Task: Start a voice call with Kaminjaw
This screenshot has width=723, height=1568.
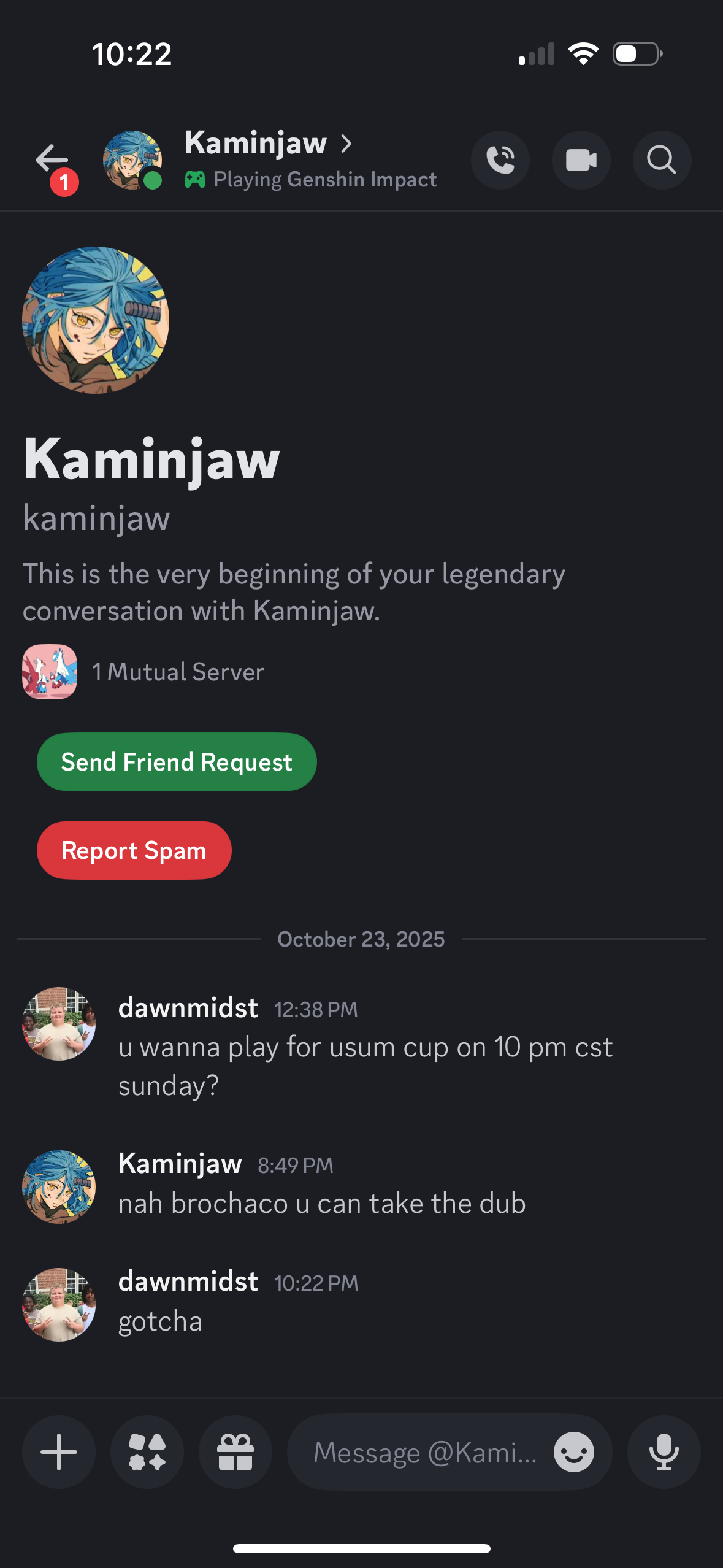Action: tap(500, 160)
